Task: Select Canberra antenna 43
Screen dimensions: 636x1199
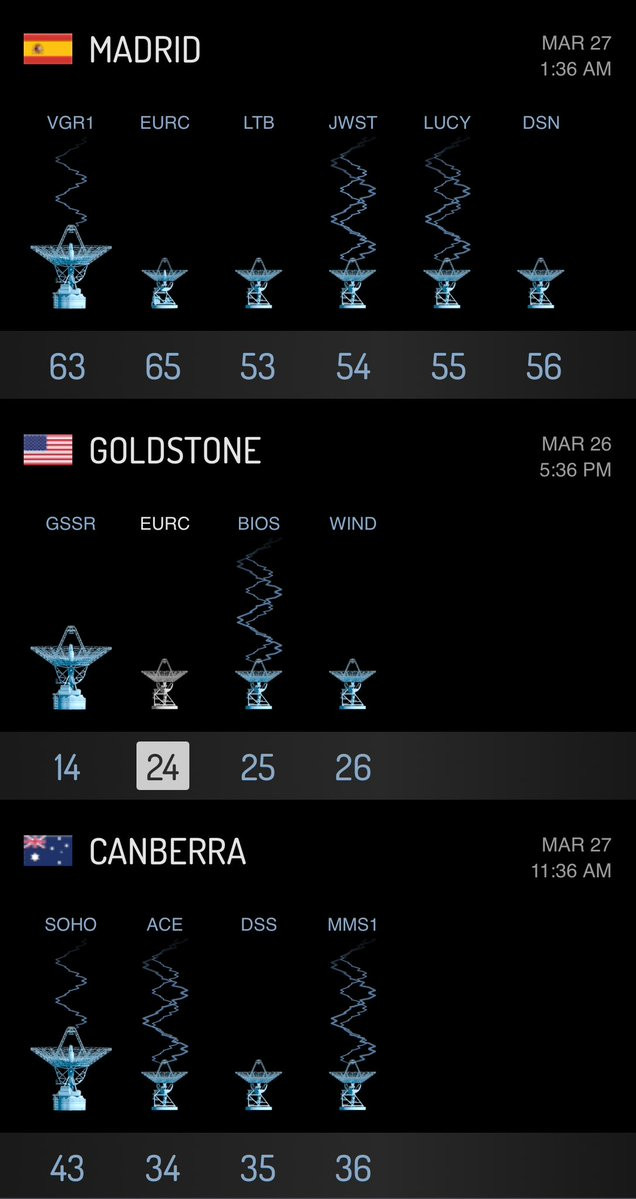Action: (x=67, y=1168)
